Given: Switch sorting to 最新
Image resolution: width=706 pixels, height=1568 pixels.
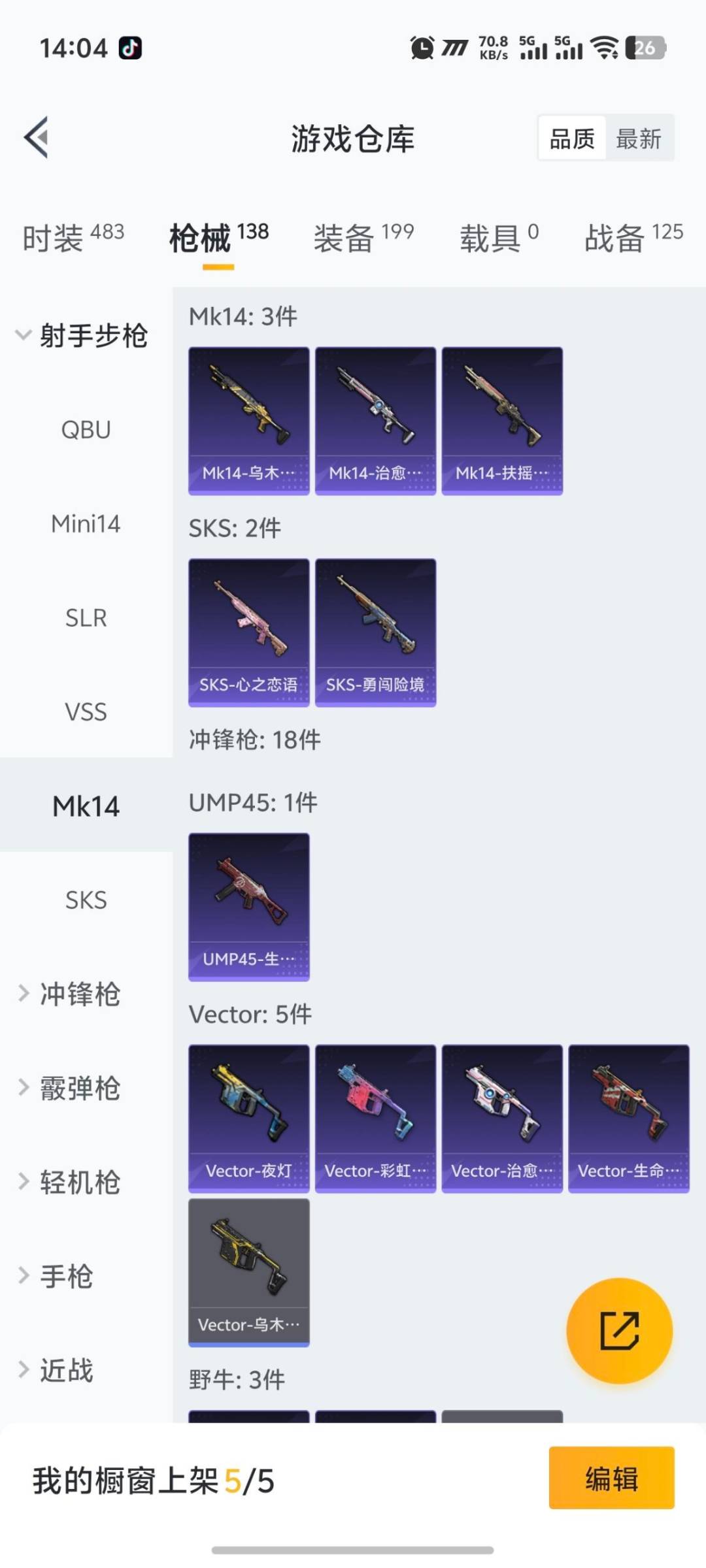Looking at the screenshot, I should (639, 139).
